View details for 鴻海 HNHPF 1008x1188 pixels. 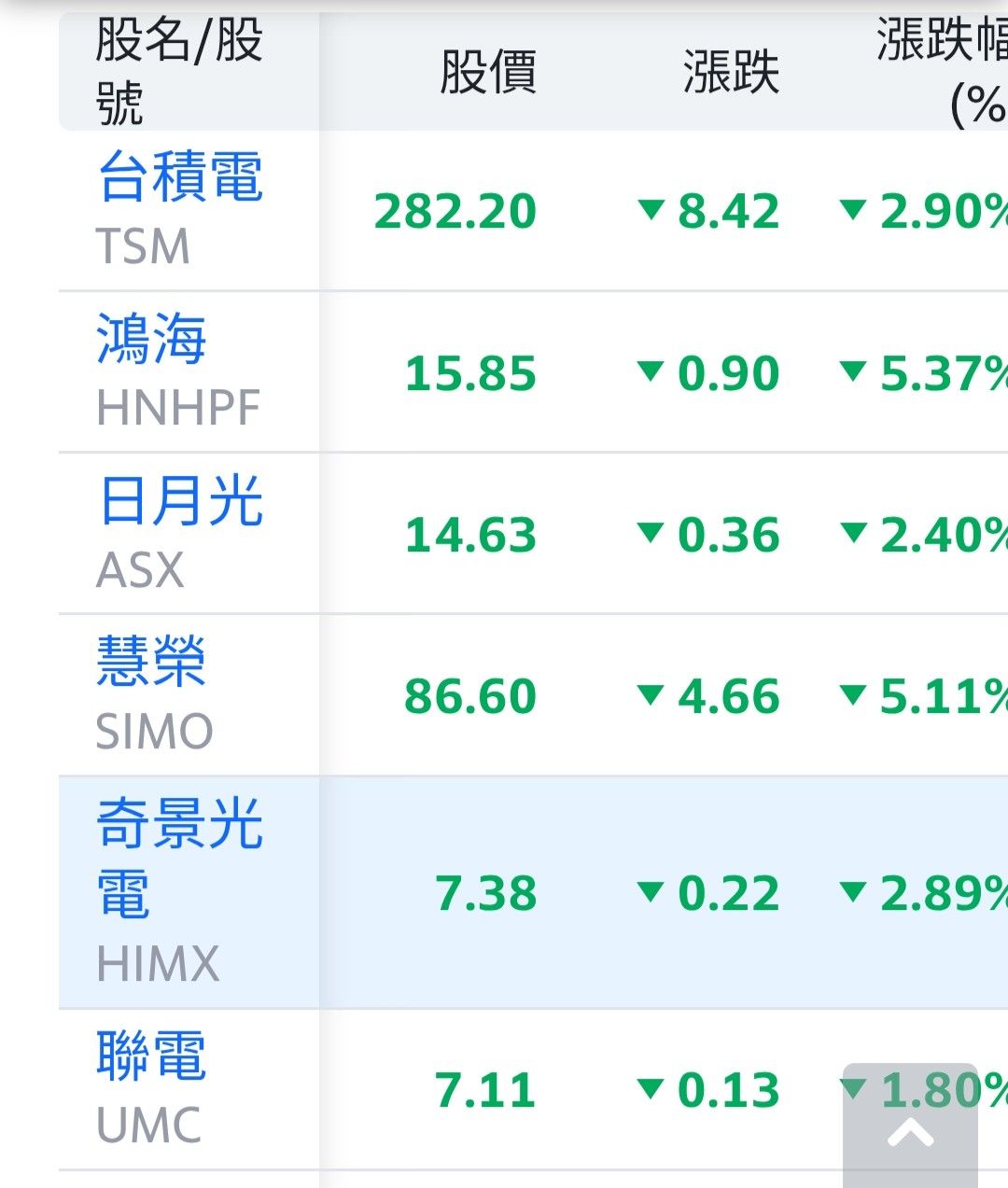[x=151, y=339]
